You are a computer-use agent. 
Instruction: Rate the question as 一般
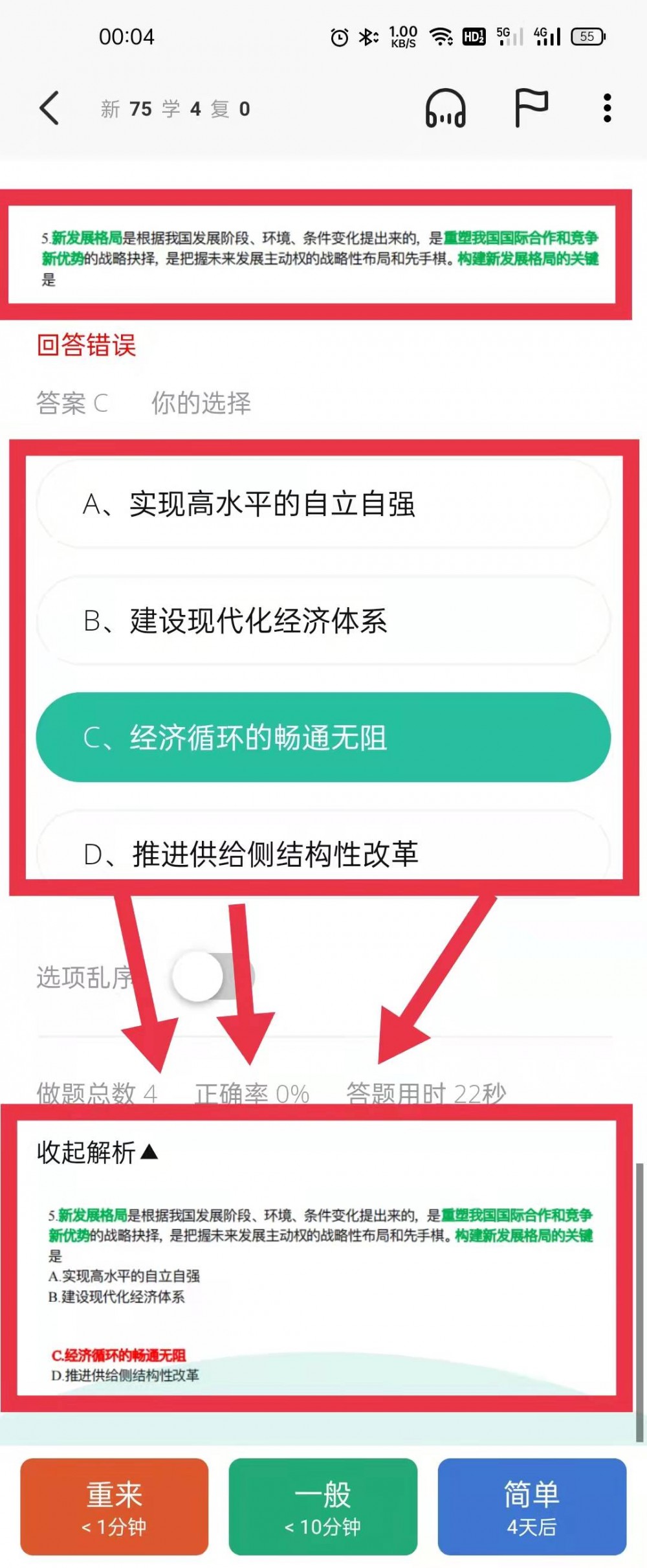point(323,1506)
